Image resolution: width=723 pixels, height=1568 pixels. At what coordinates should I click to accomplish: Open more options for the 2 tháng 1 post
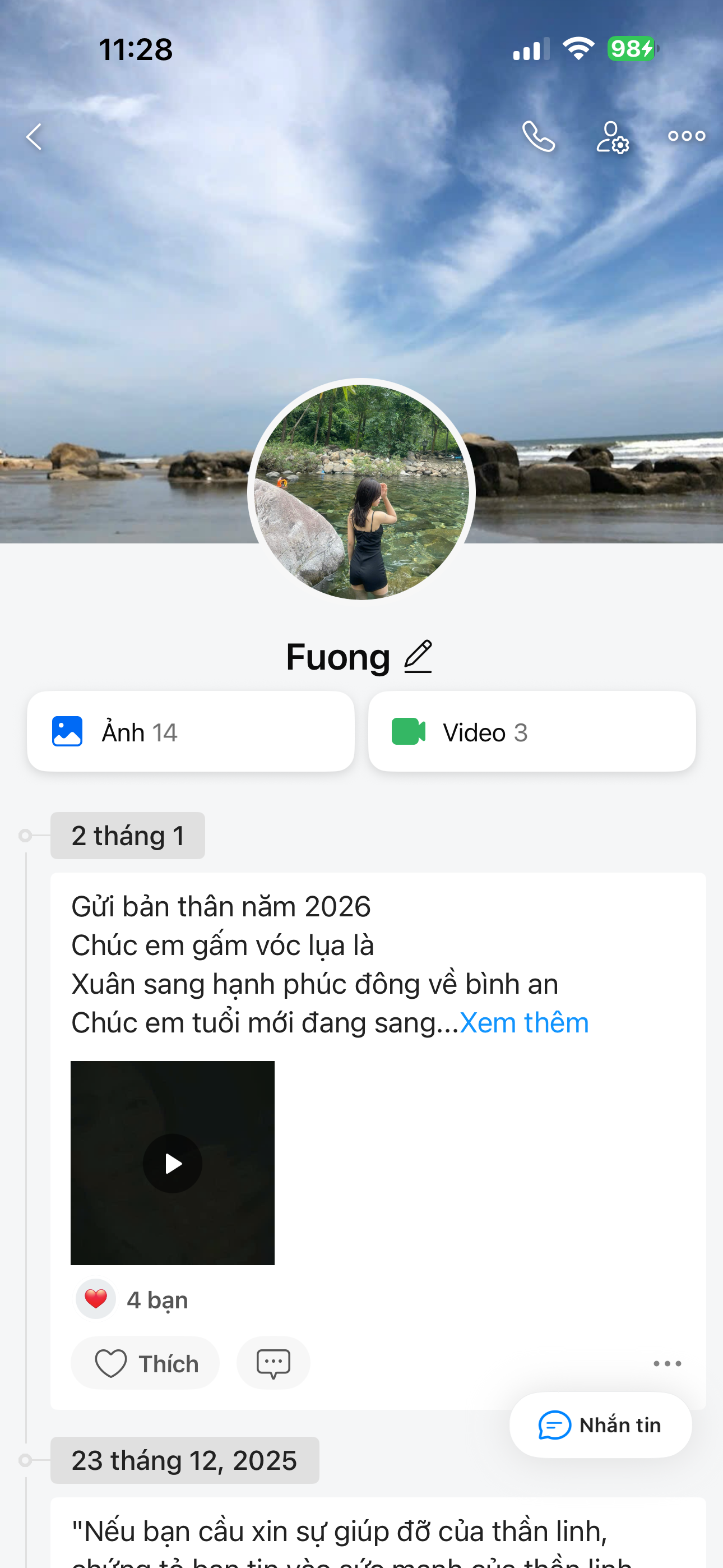pyautogui.click(x=667, y=1363)
